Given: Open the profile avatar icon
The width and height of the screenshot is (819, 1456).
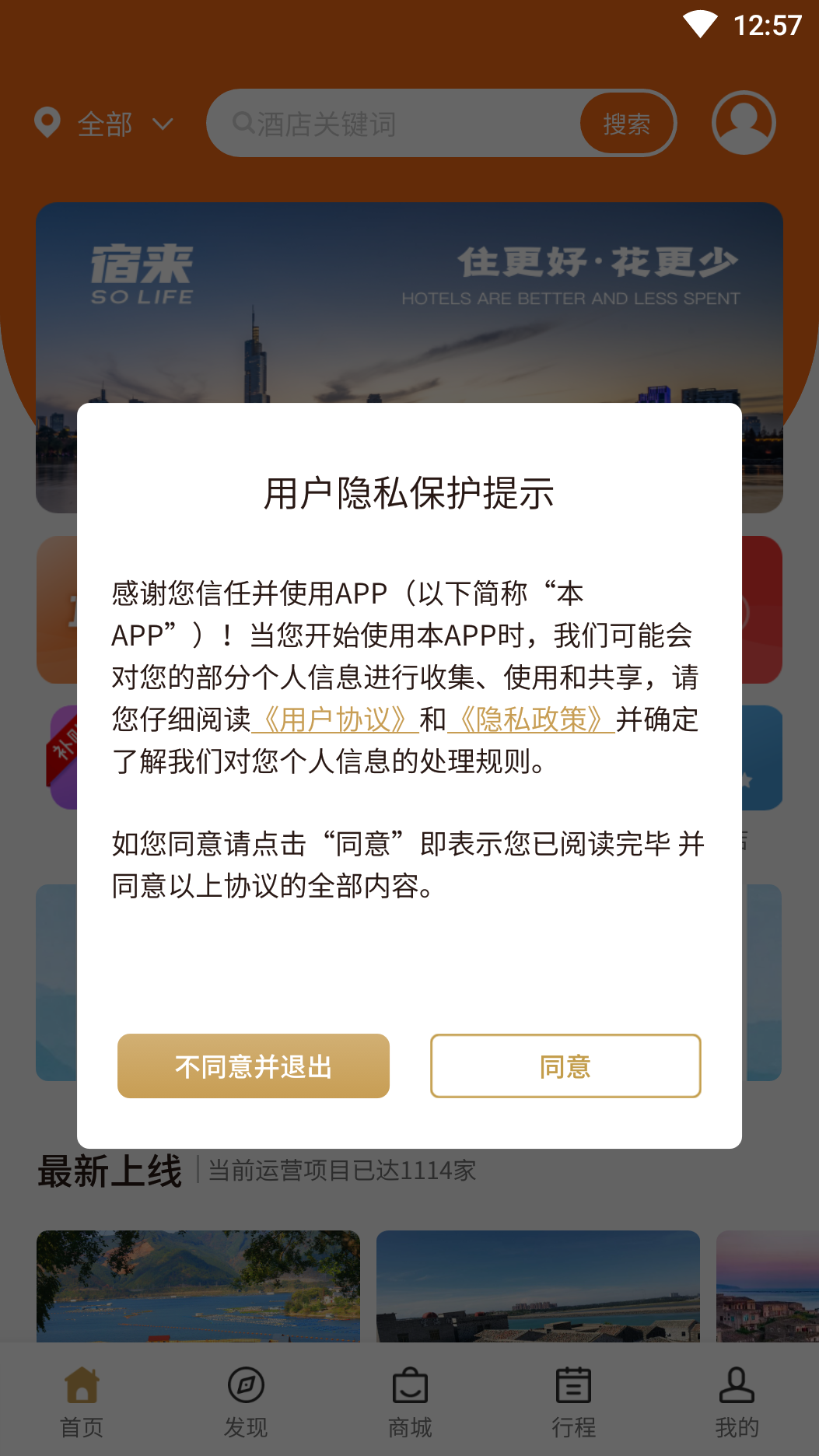Looking at the screenshot, I should [x=743, y=123].
